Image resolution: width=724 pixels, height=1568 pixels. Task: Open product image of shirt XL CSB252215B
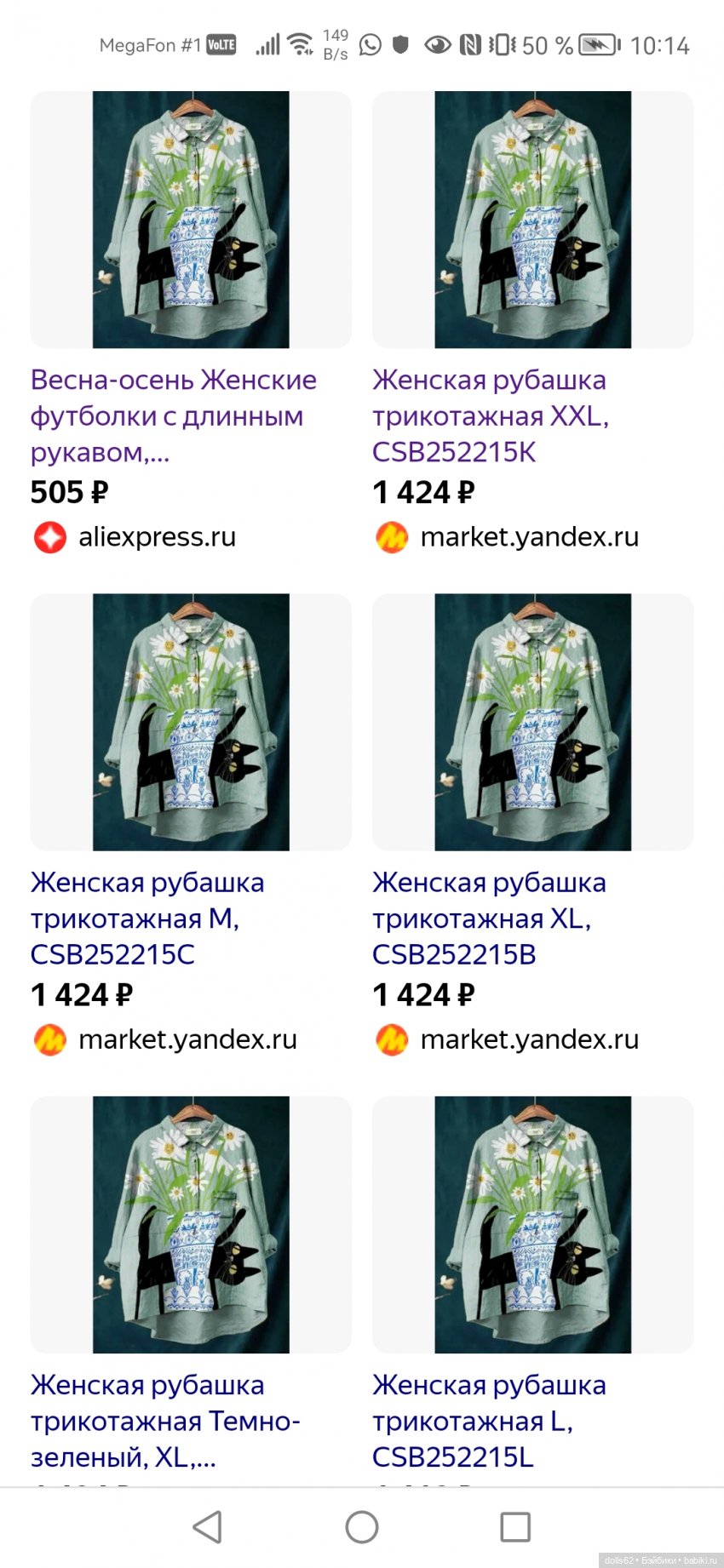click(x=532, y=722)
